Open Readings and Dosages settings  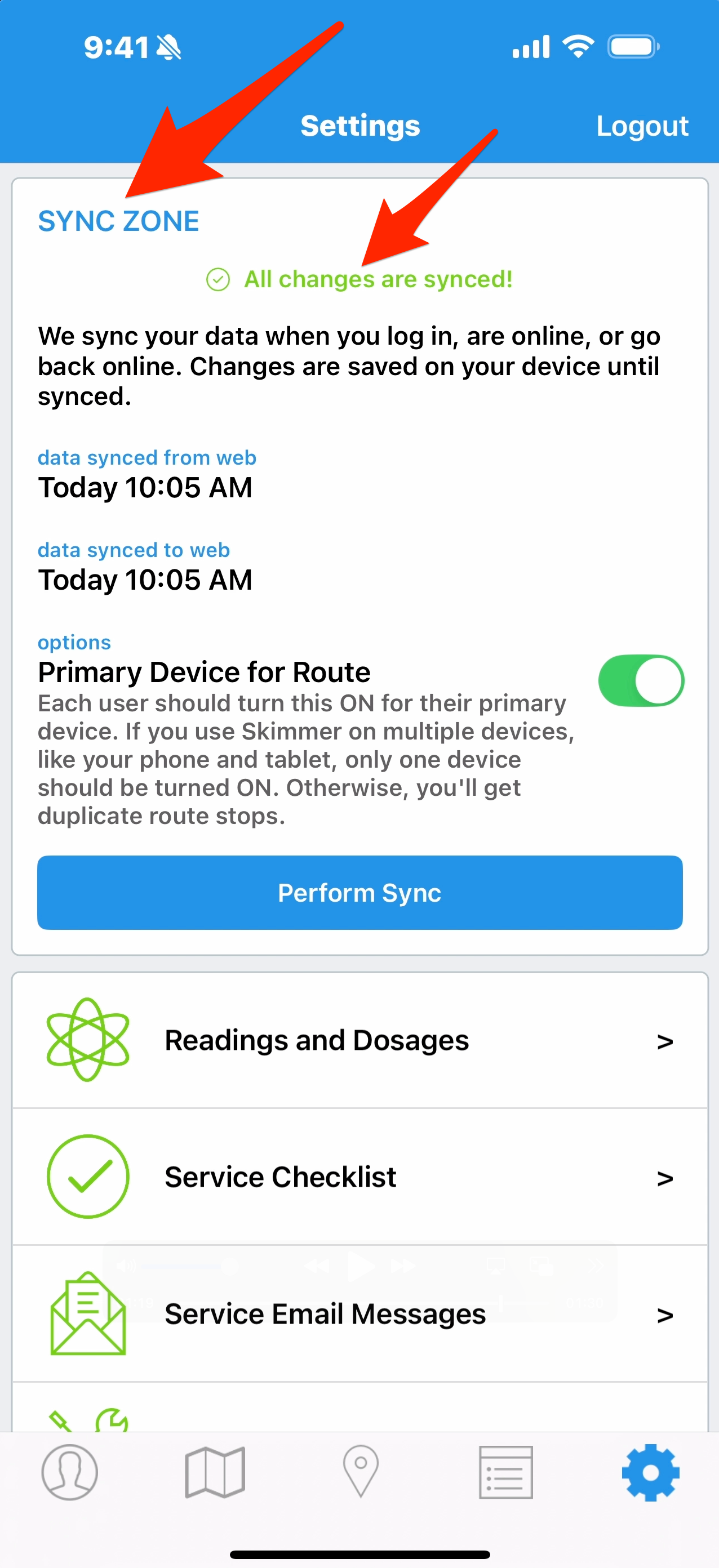click(x=360, y=1040)
